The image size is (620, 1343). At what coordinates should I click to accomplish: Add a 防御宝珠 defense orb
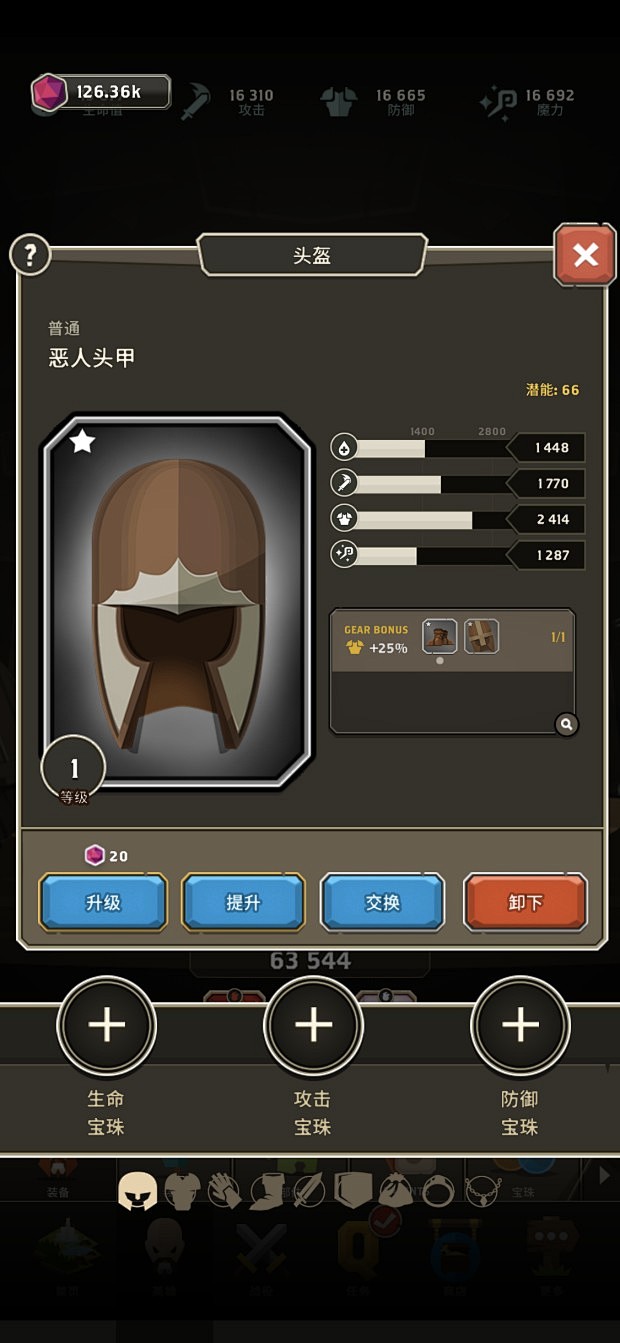click(520, 1025)
